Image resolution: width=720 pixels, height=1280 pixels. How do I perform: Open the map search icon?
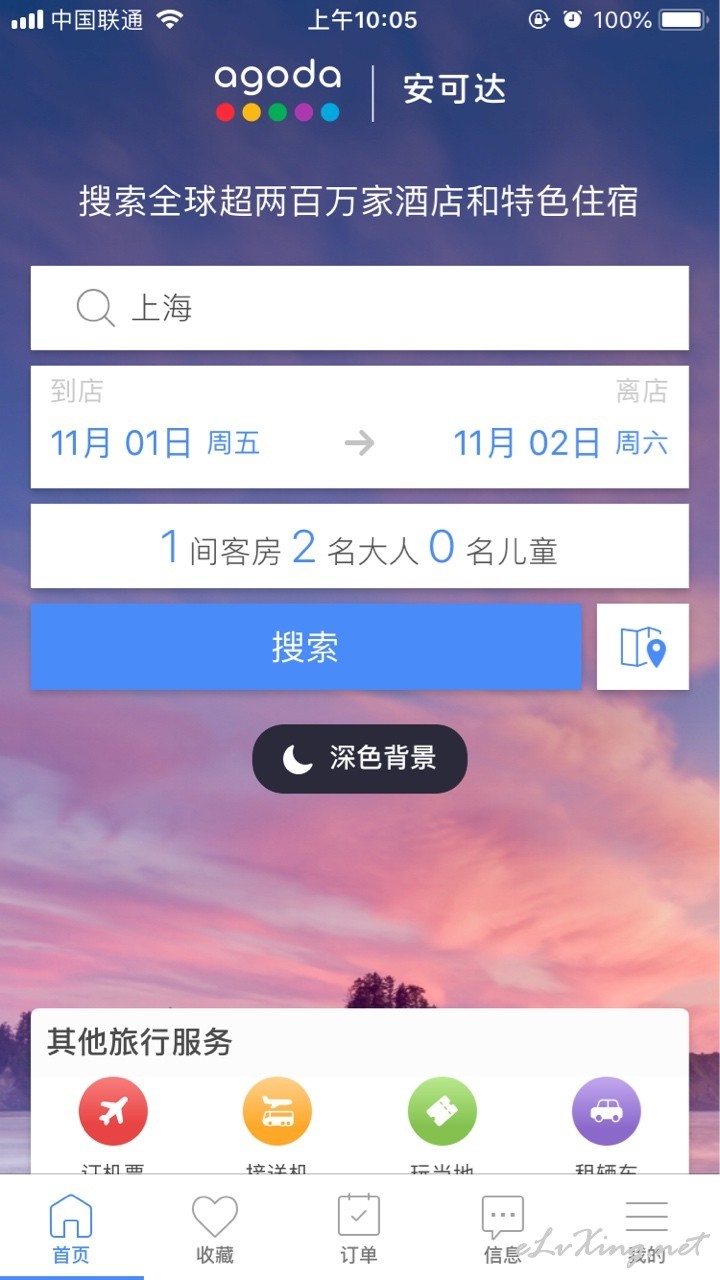pos(643,647)
